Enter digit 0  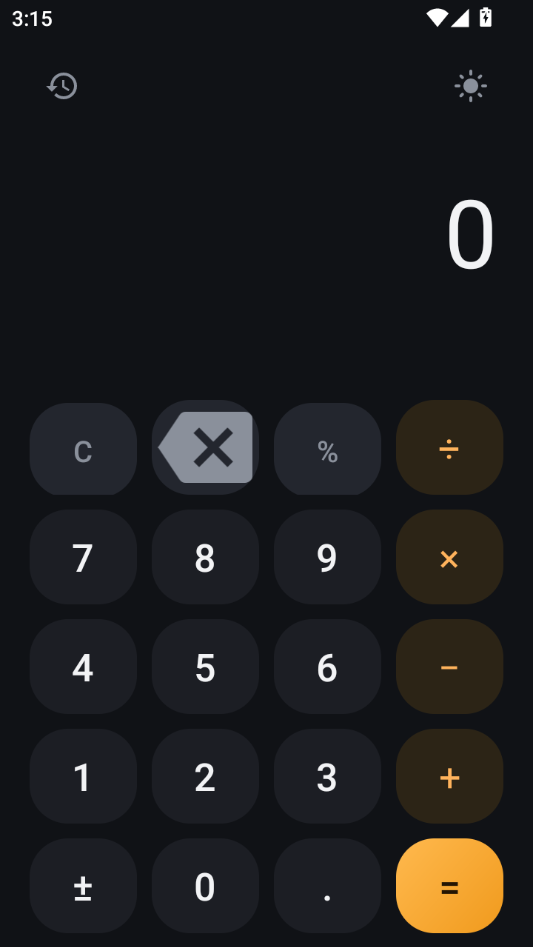click(205, 886)
